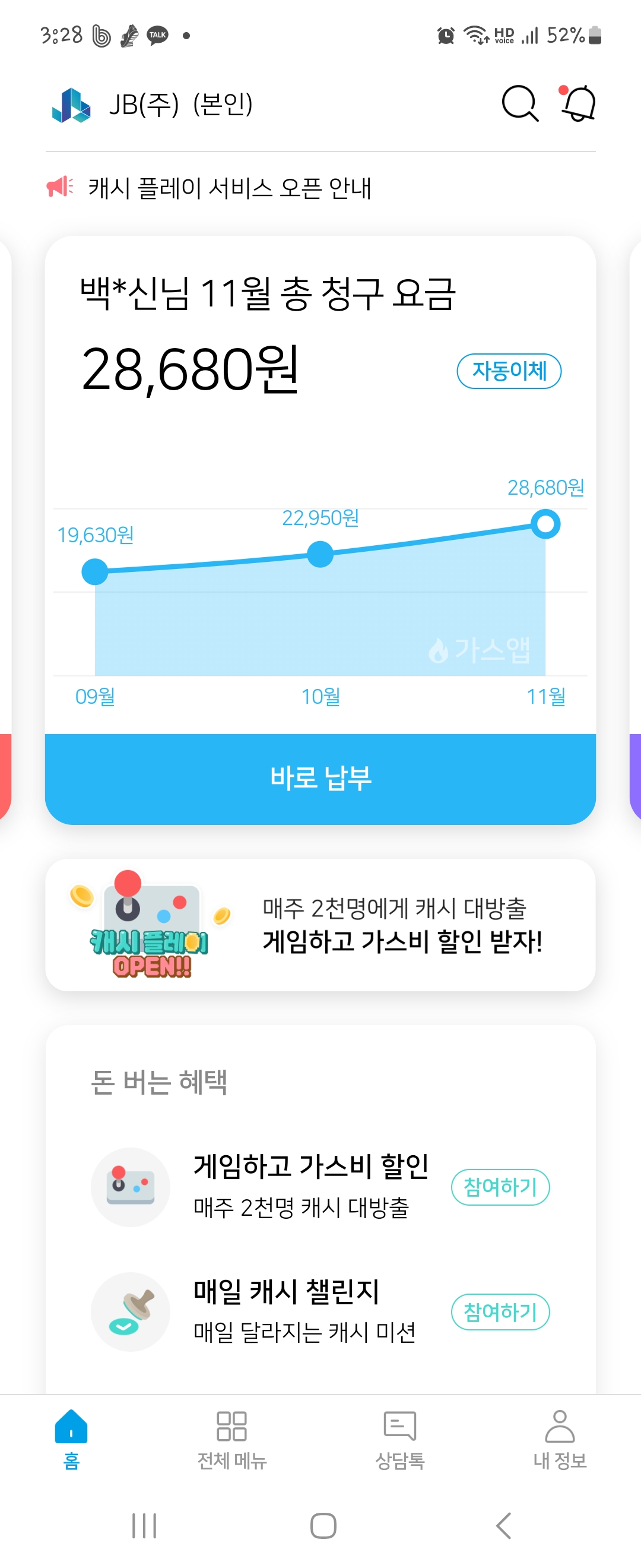Select the JB(주) (본인) account header
Screen dimensions: 641x1568
[180, 105]
